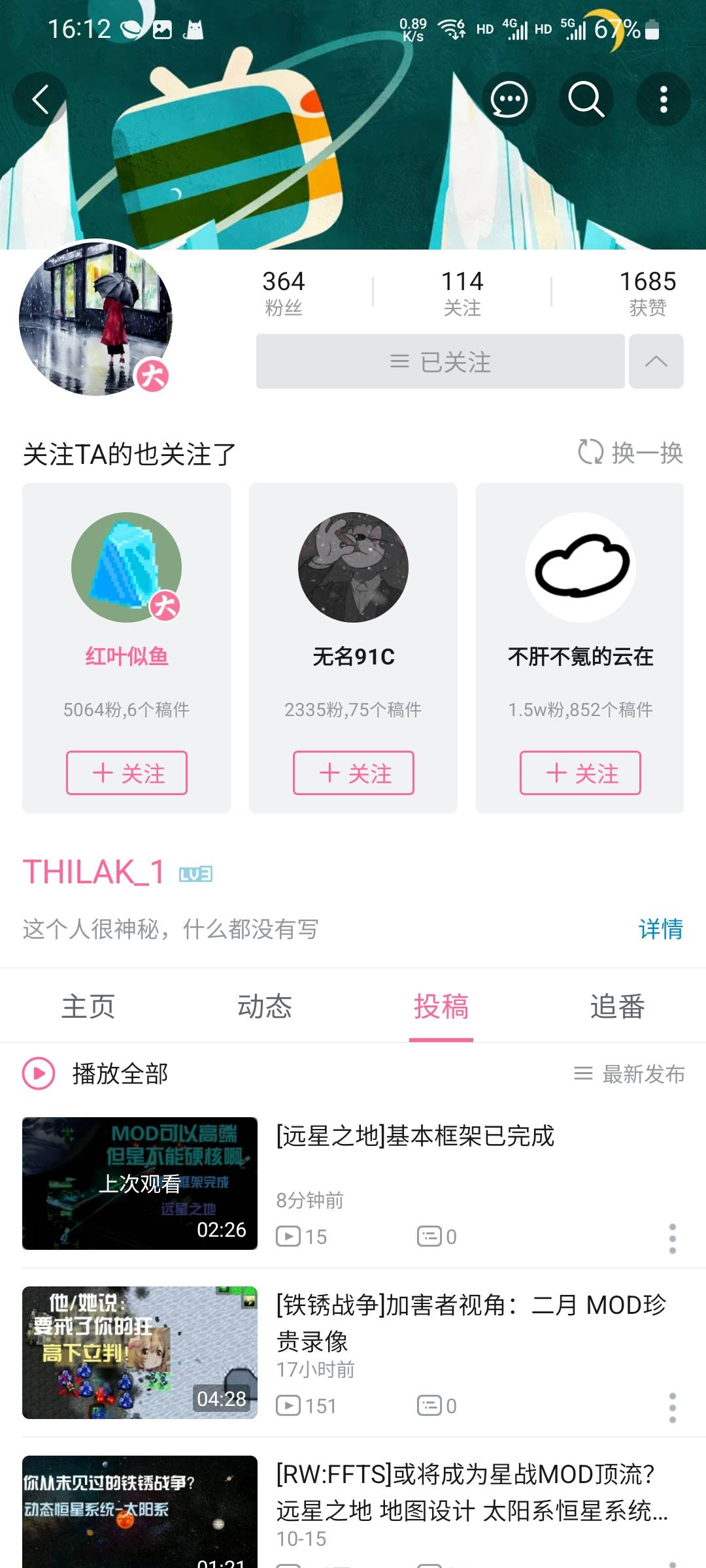Tap the 已关注 following button
The width and height of the screenshot is (706, 1568).
[x=441, y=361]
